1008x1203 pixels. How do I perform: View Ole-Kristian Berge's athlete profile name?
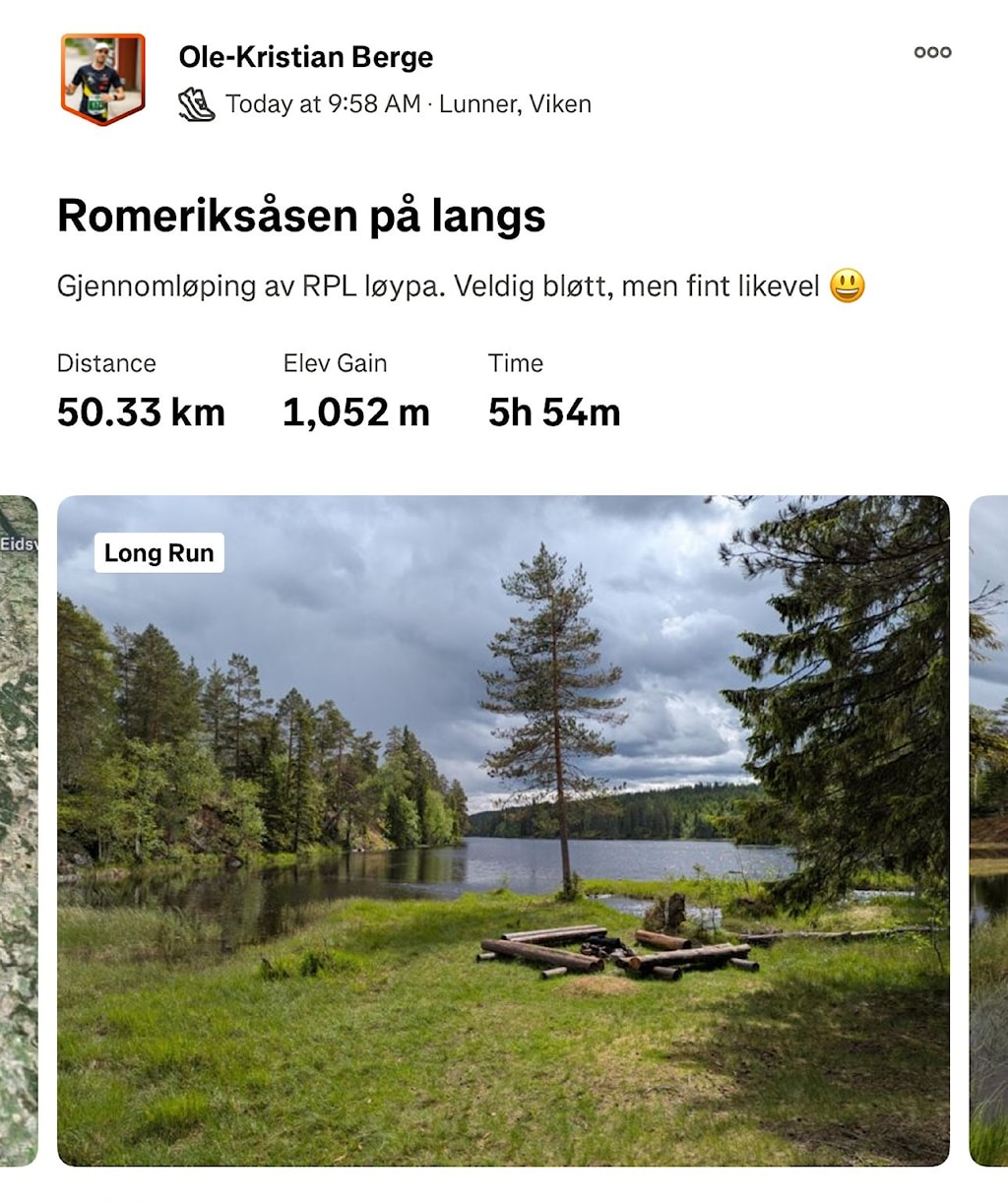click(305, 57)
